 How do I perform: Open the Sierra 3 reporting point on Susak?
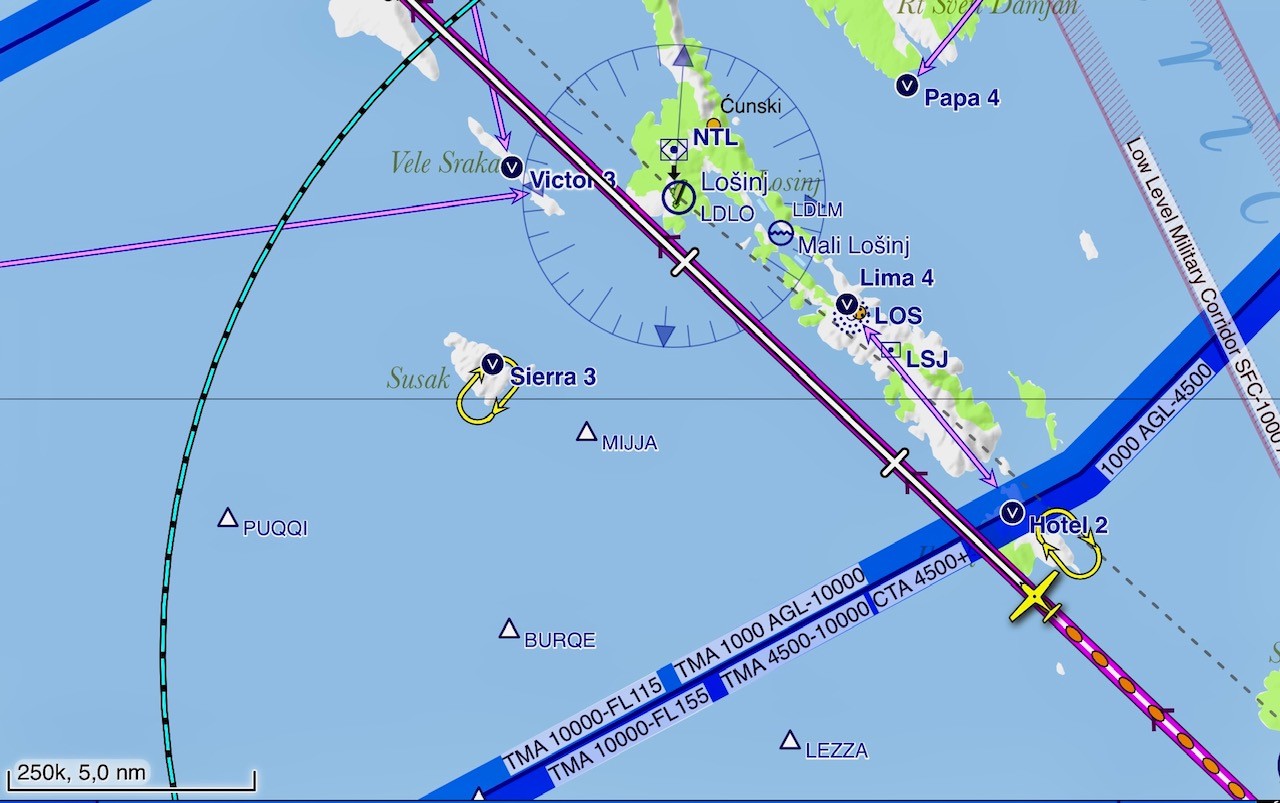[491, 363]
